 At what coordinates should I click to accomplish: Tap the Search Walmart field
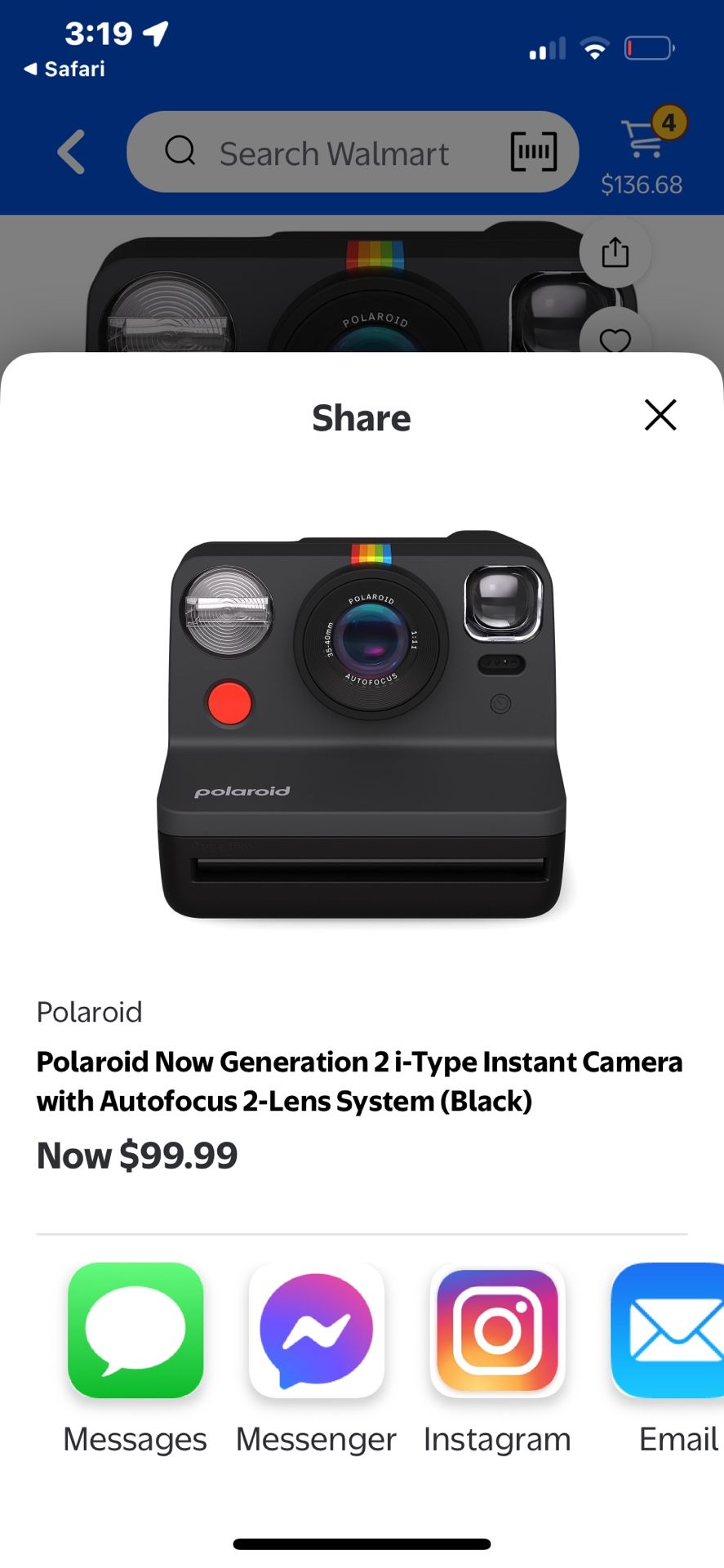pos(333,153)
